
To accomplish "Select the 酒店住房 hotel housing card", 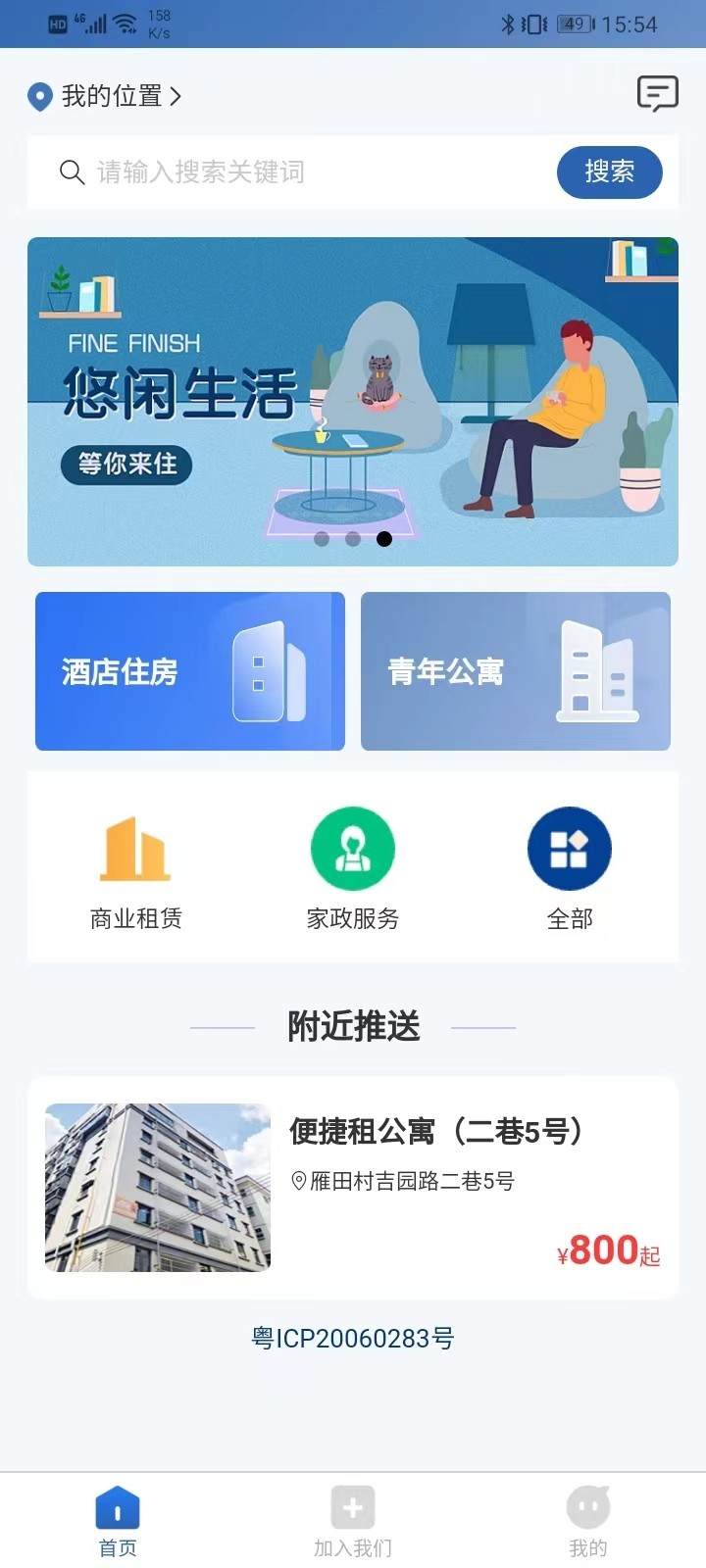I will click(189, 671).
